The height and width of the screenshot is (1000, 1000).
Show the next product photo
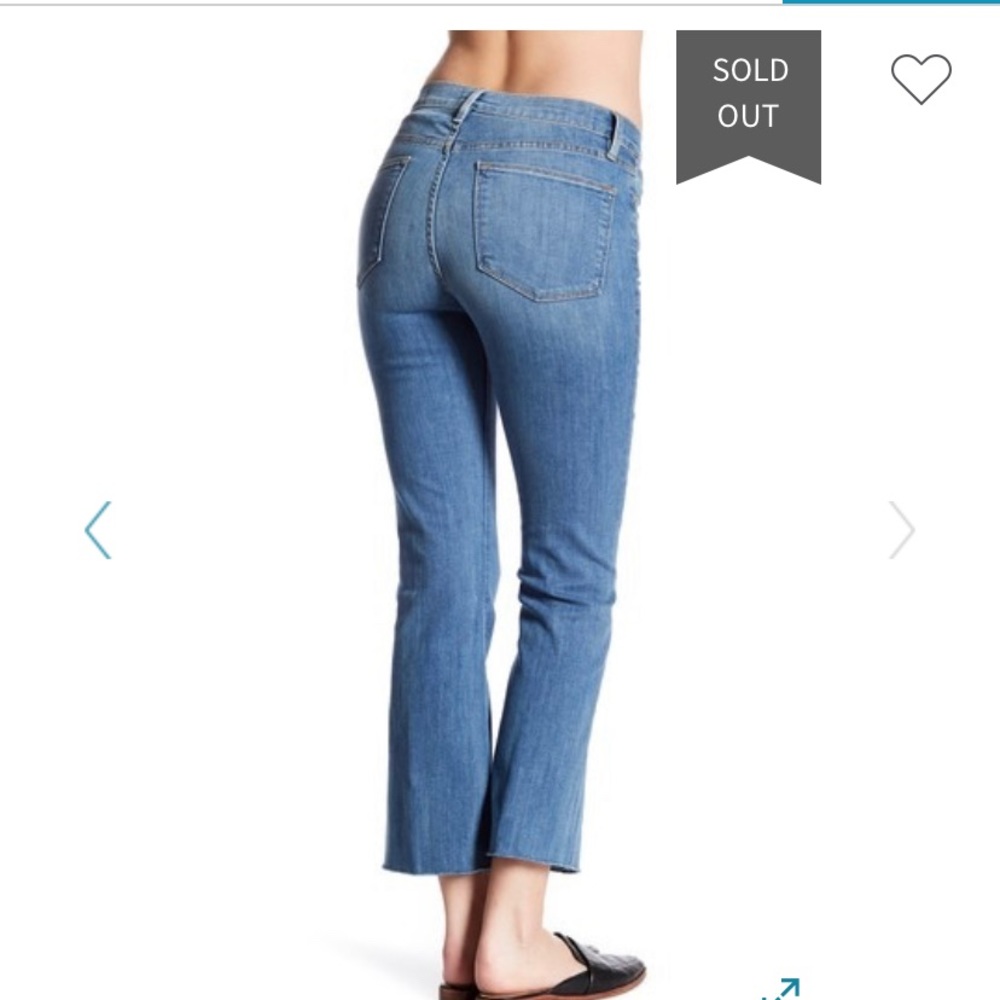point(901,529)
